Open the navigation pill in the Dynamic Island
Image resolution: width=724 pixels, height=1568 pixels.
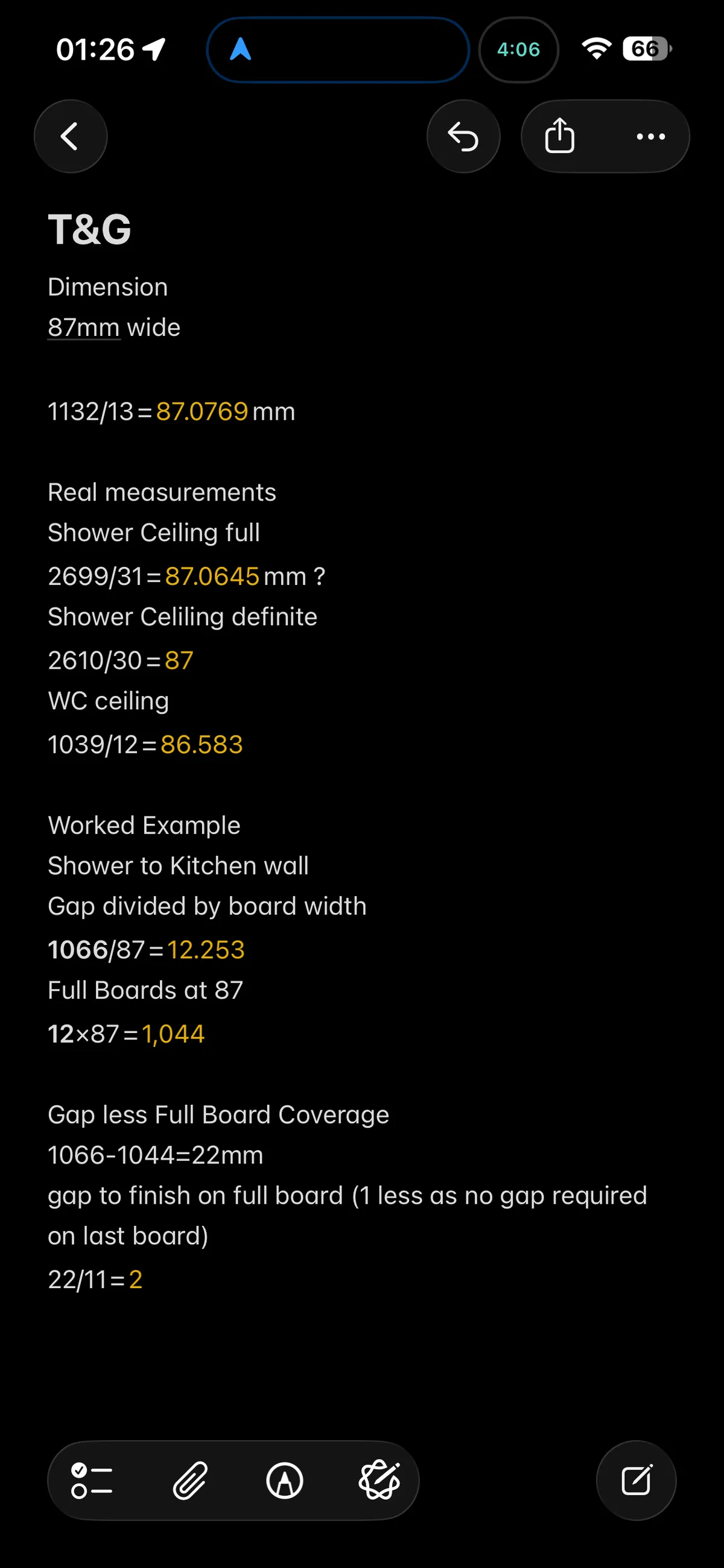pyautogui.click(x=337, y=49)
